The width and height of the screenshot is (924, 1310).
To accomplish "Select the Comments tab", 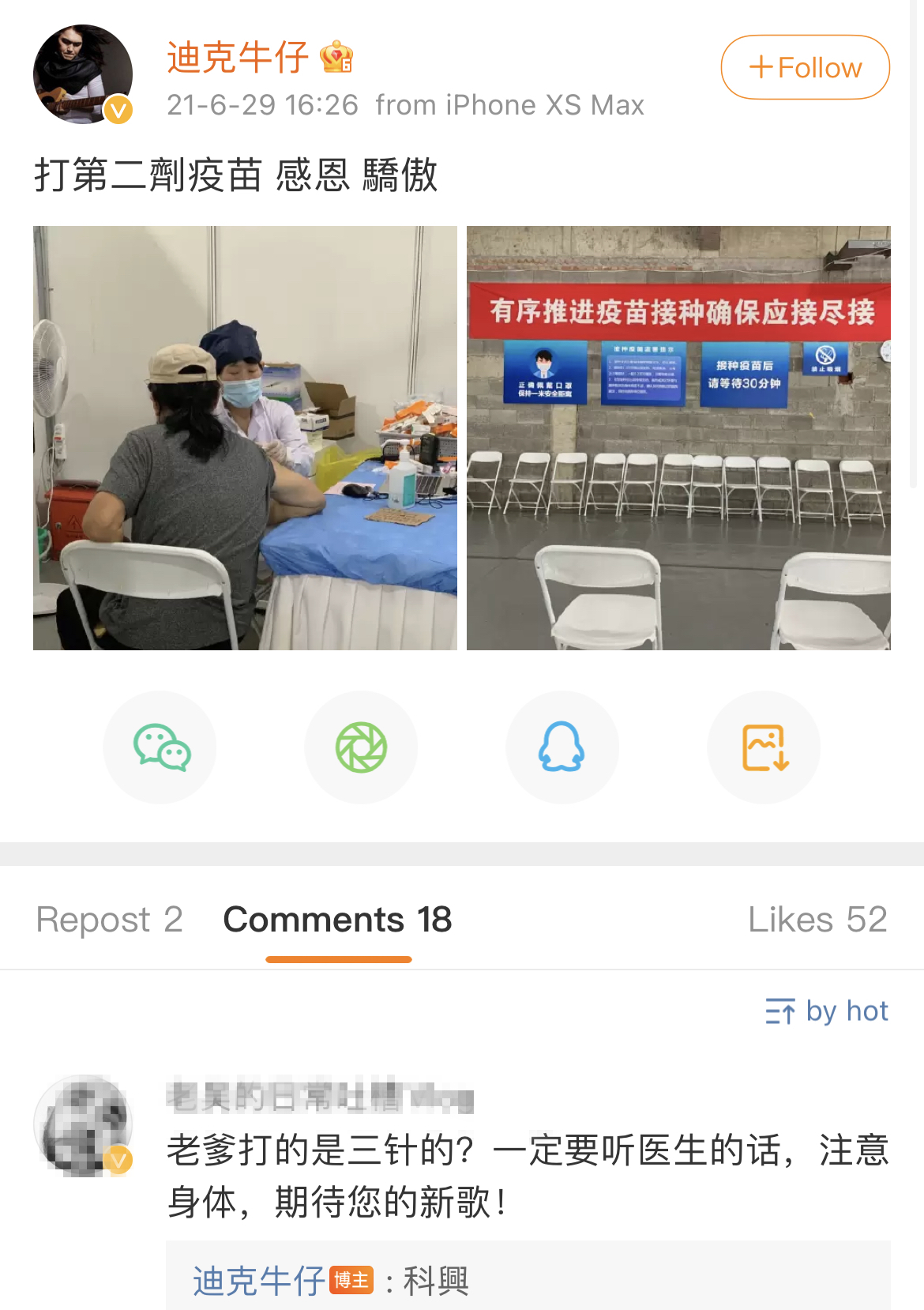I will click(x=337, y=920).
